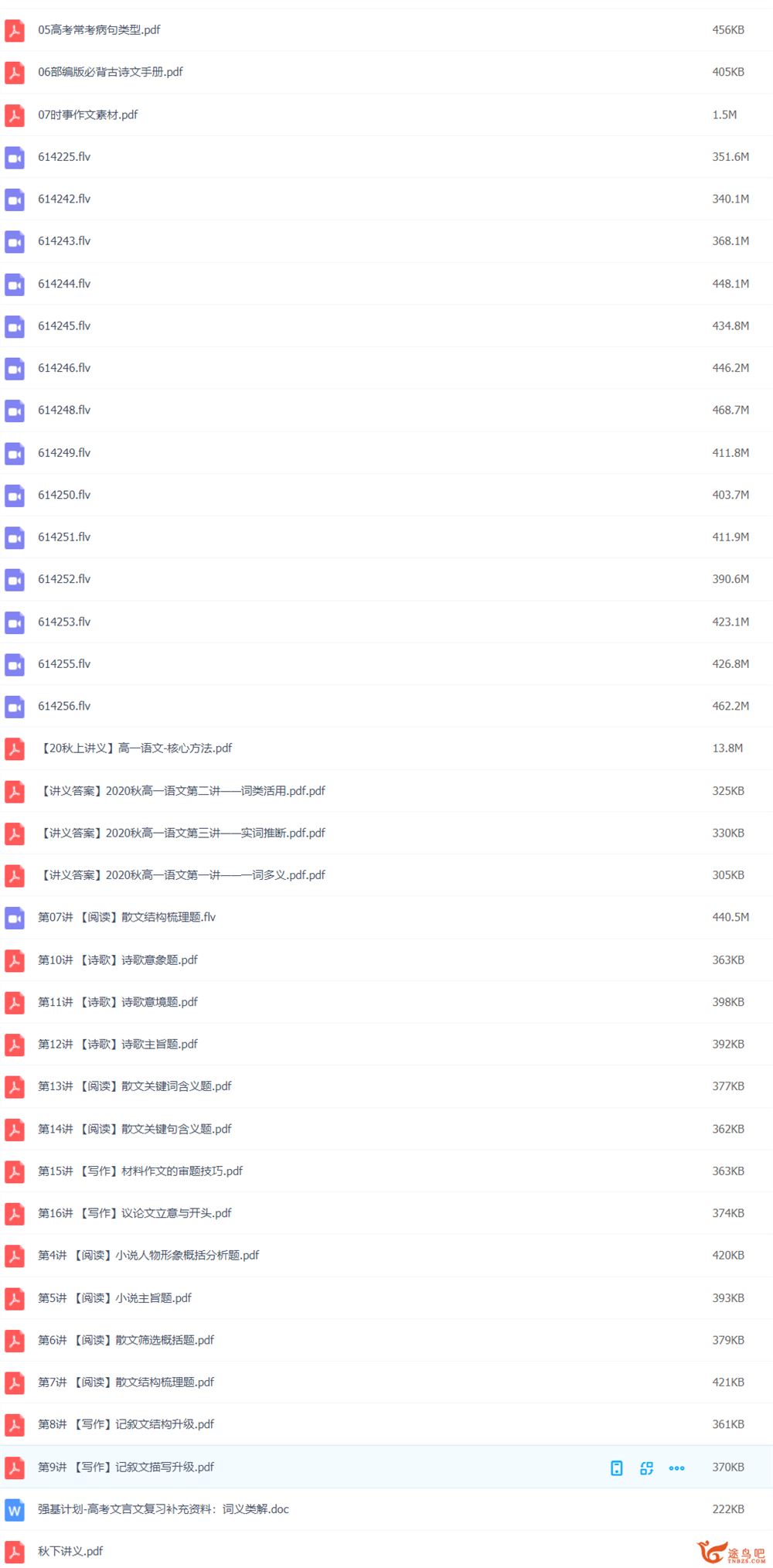
Task: Open 05高考常考病句类型.pdf
Action: [x=99, y=30]
